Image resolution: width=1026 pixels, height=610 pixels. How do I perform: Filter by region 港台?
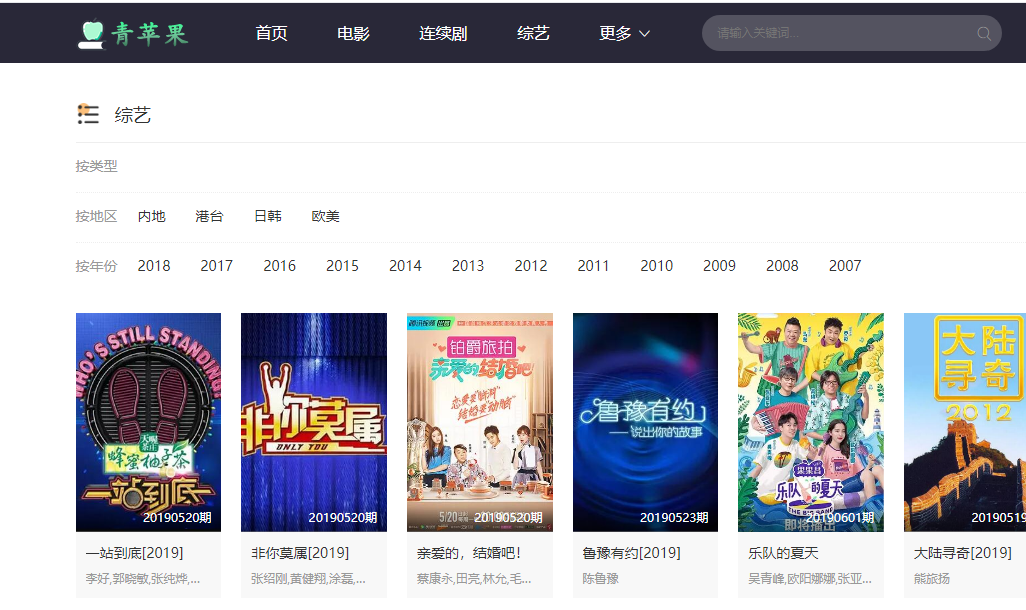pos(209,216)
